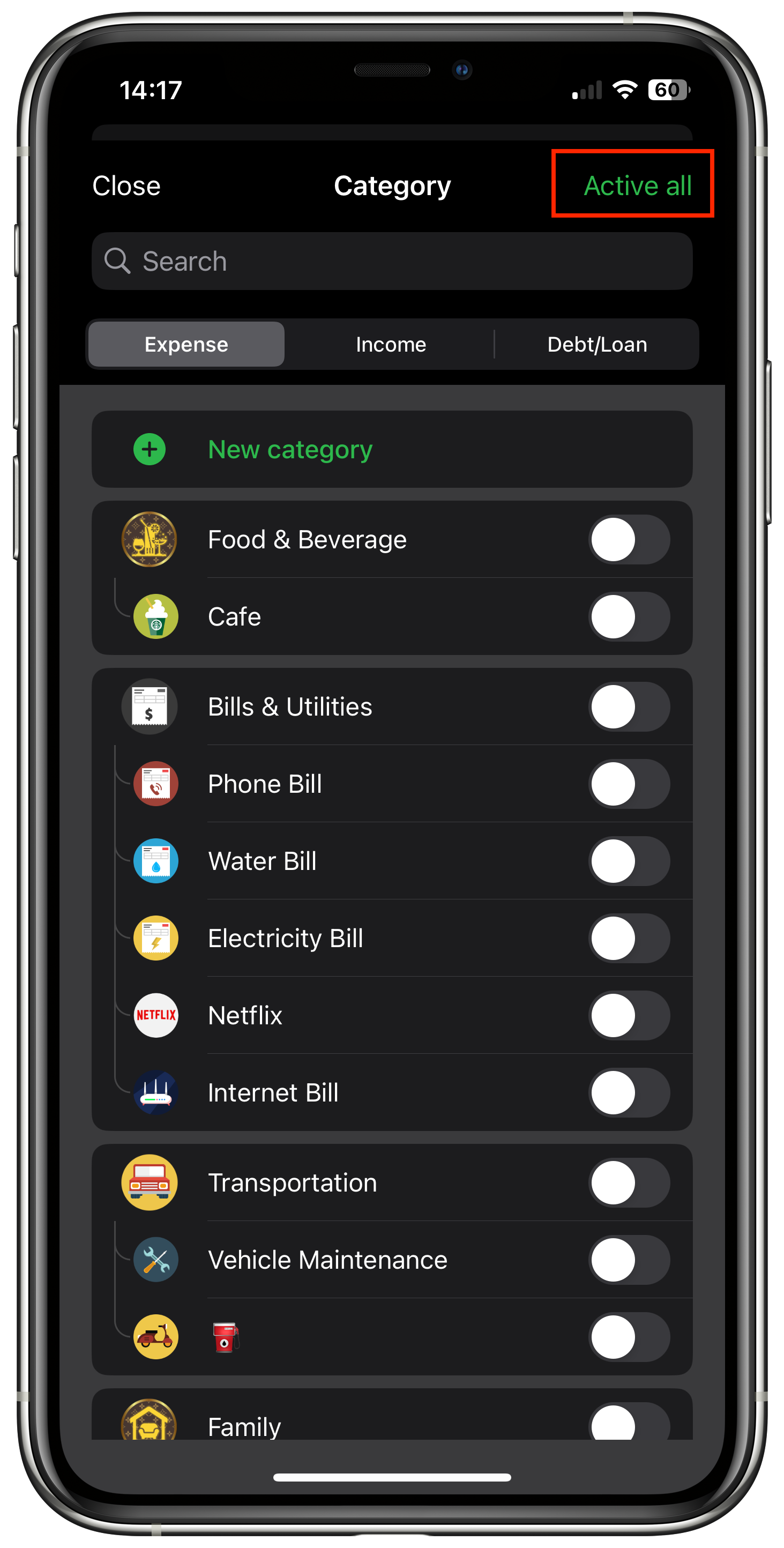784x1548 pixels.
Task: Tap Close to dismiss the Category screen
Action: pyautogui.click(x=126, y=185)
